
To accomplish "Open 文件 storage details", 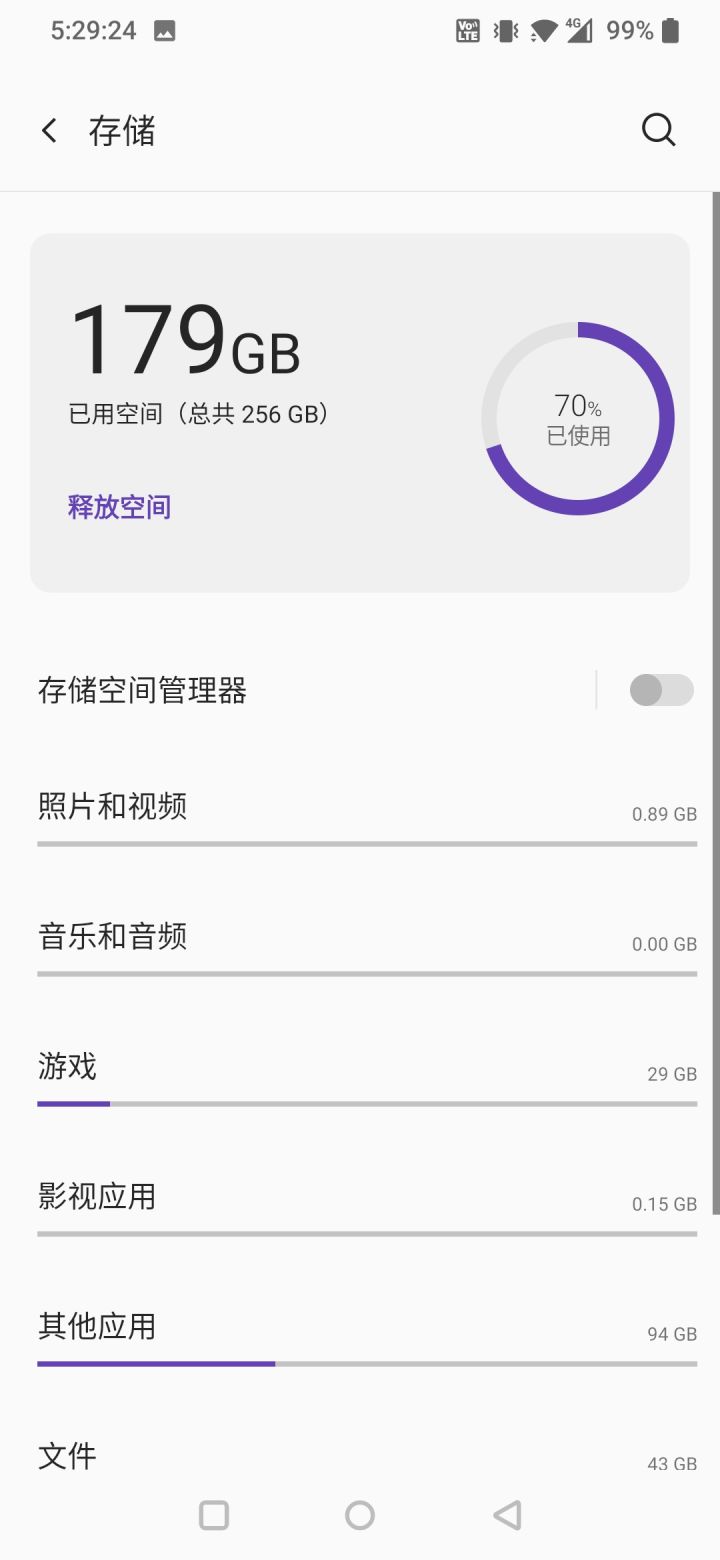I will [x=360, y=1458].
